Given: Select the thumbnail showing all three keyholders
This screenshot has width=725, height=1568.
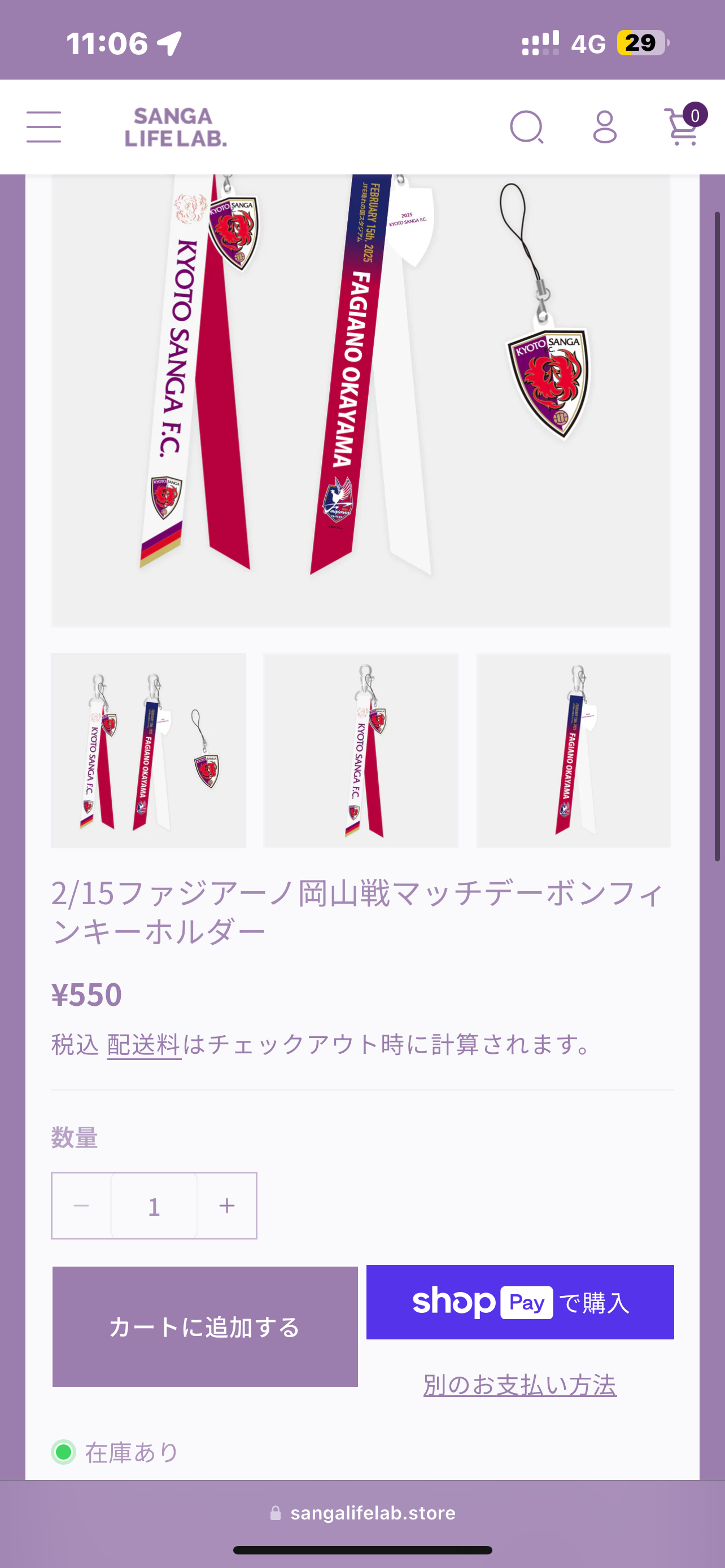Looking at the screenshot, I should click(x=149, y=750).
